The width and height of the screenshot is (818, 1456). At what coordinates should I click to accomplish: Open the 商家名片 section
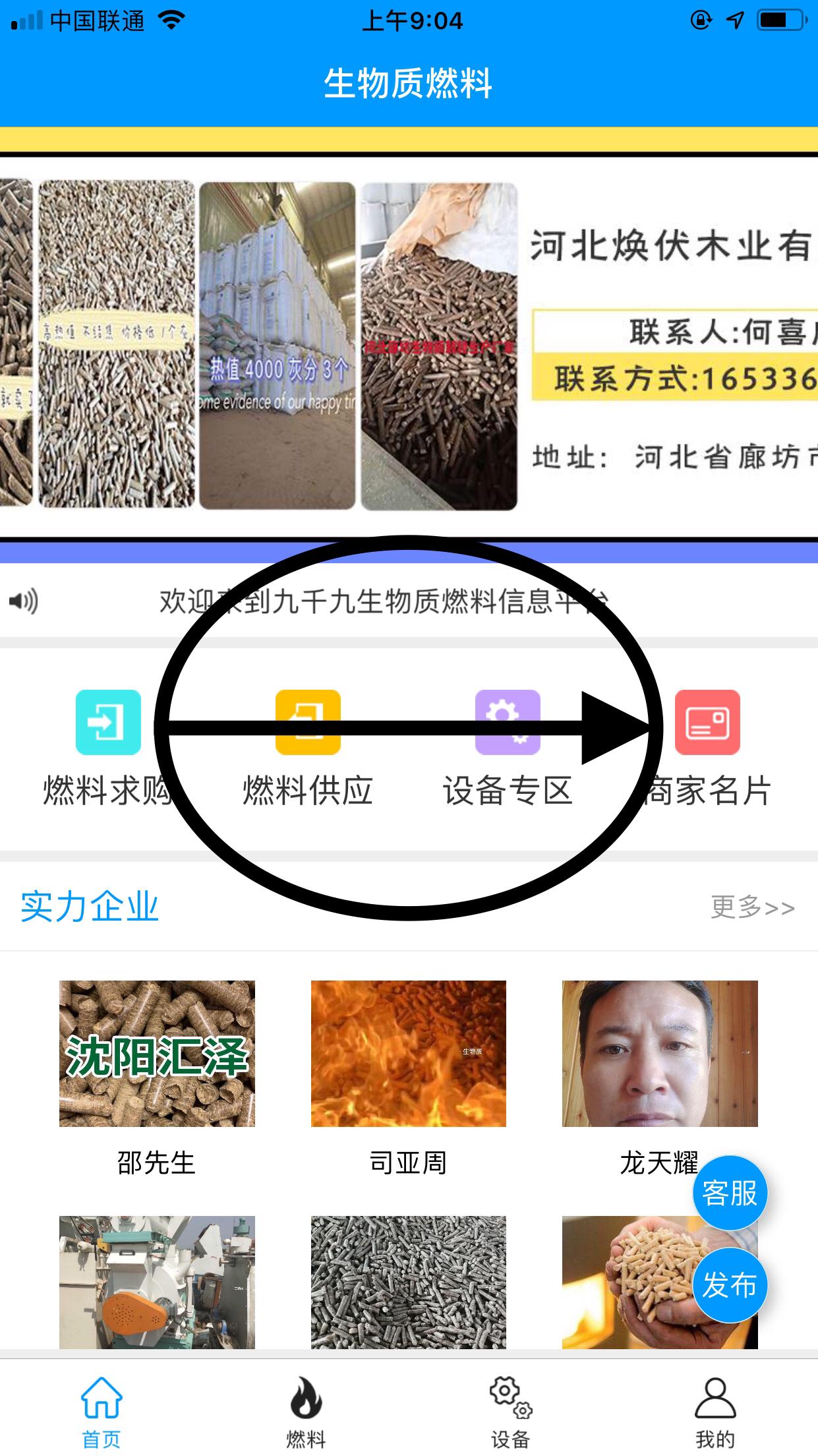point(707,747)
